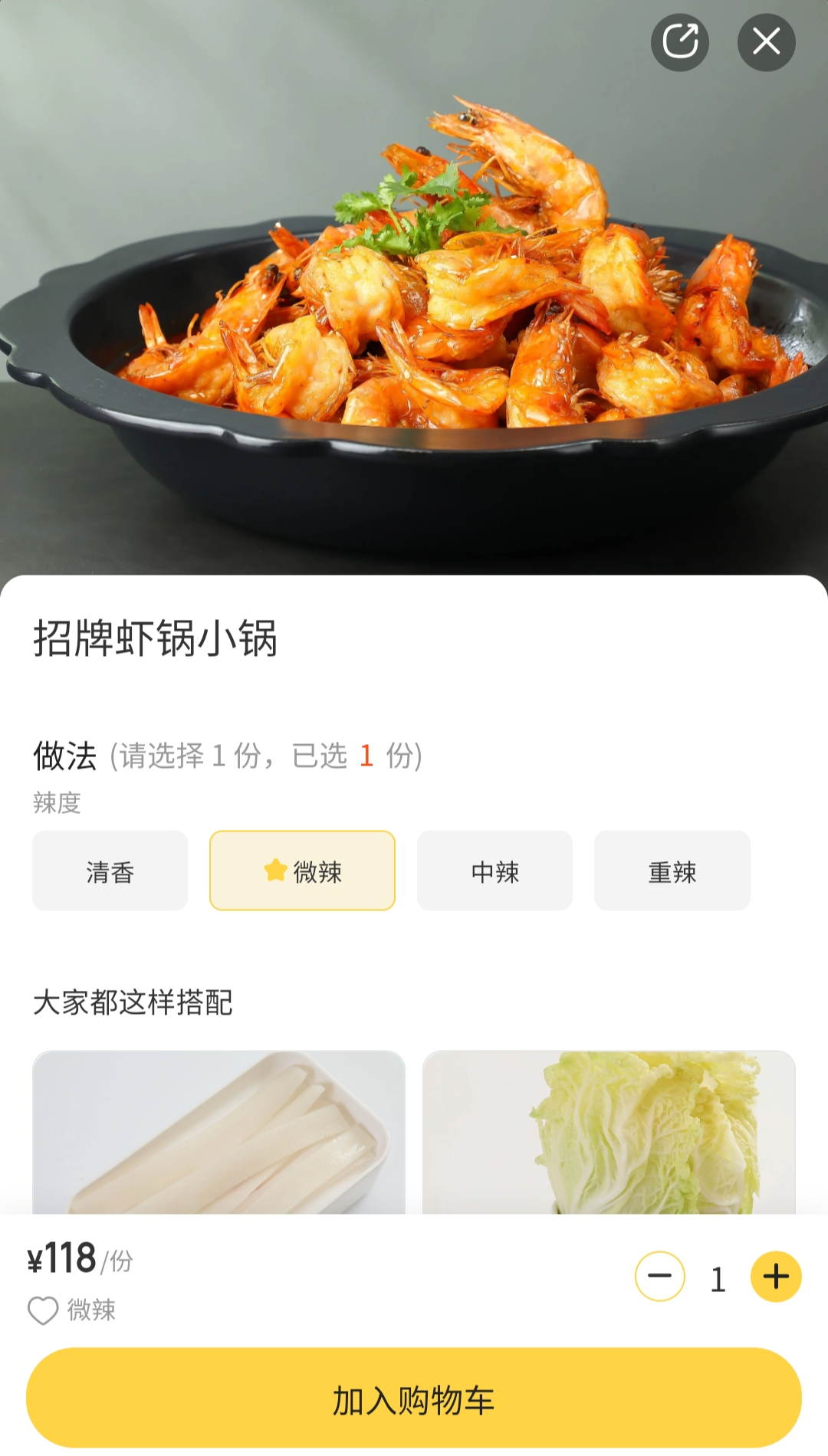
Task: Pick 中辣 spice level
Action: point(495,871)
